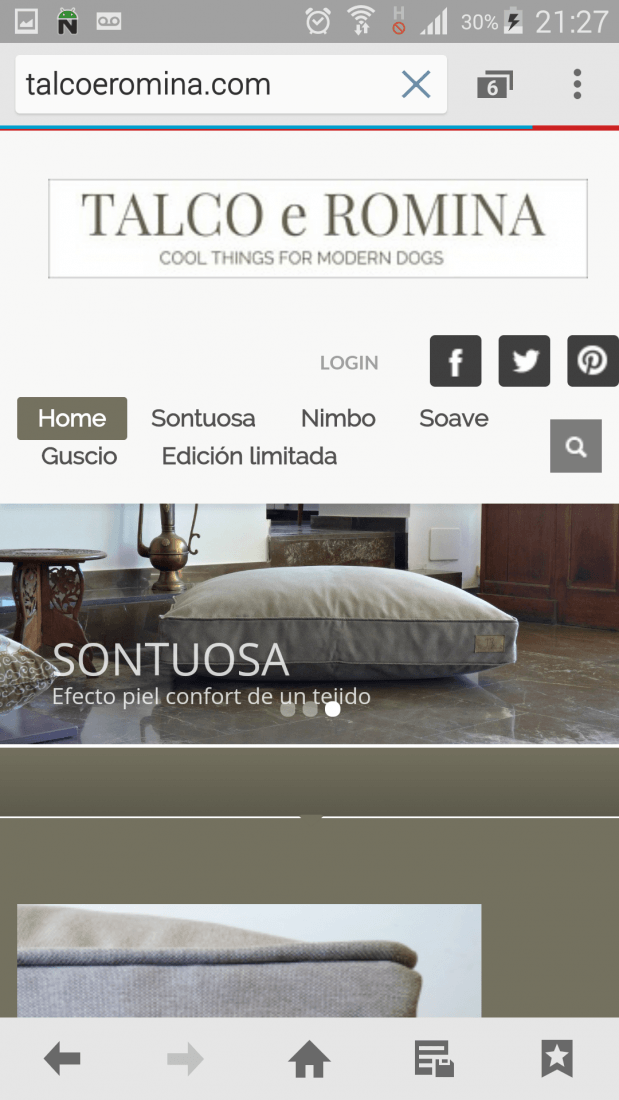Image resolution: width=619 pixels, height=1100 pixels.
Task: Go to the browser home page
Action: coord(310,1059)
